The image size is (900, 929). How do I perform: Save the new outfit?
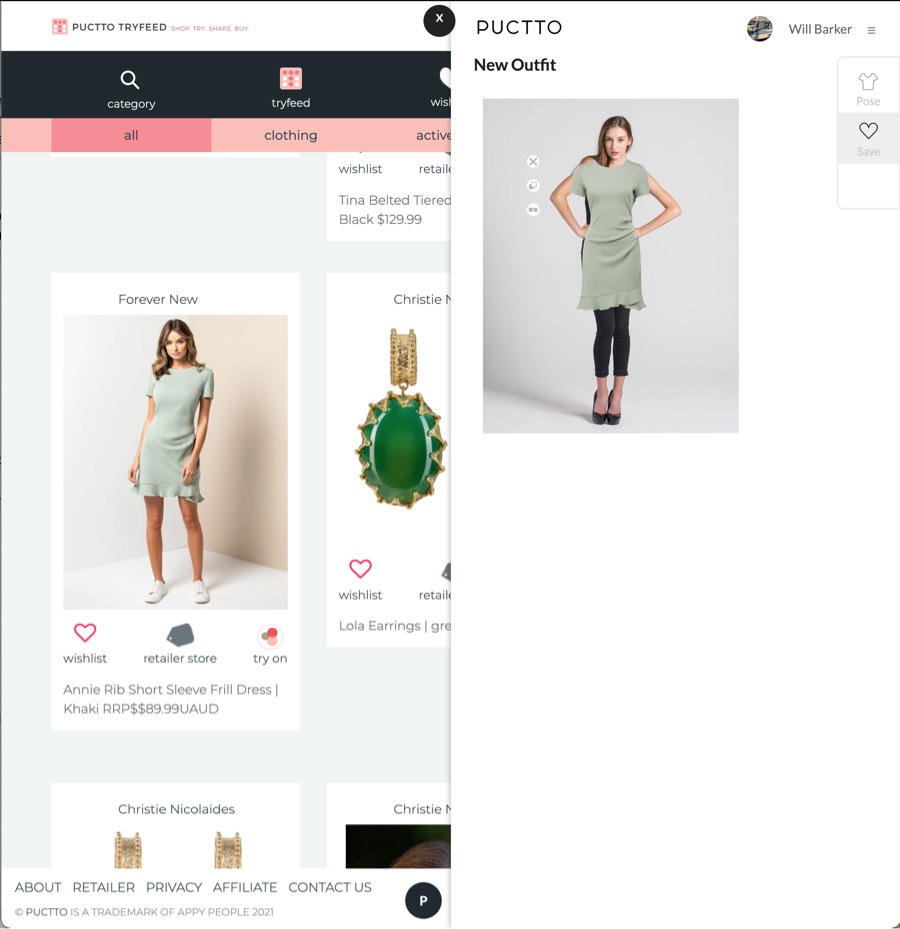868,138
